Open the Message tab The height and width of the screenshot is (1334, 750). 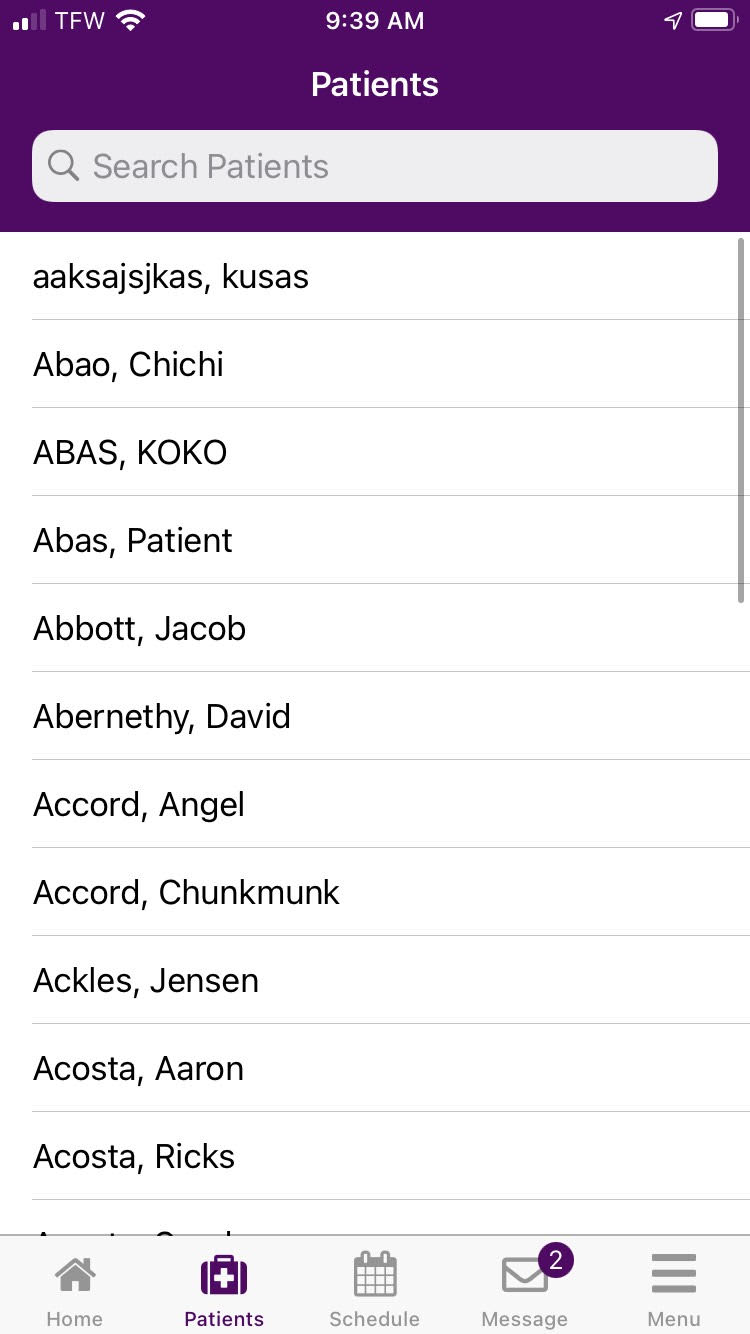pos(525,1288)
